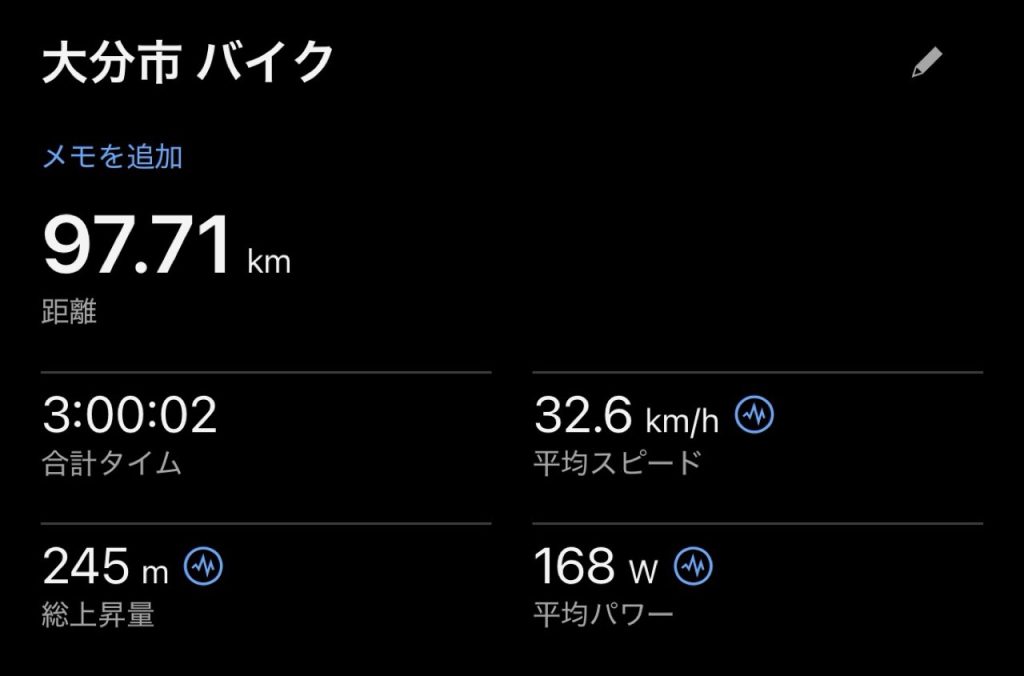Tap the pencil edit icon
This screenshot has width=1024, height=676.
(x=927, y=63)
